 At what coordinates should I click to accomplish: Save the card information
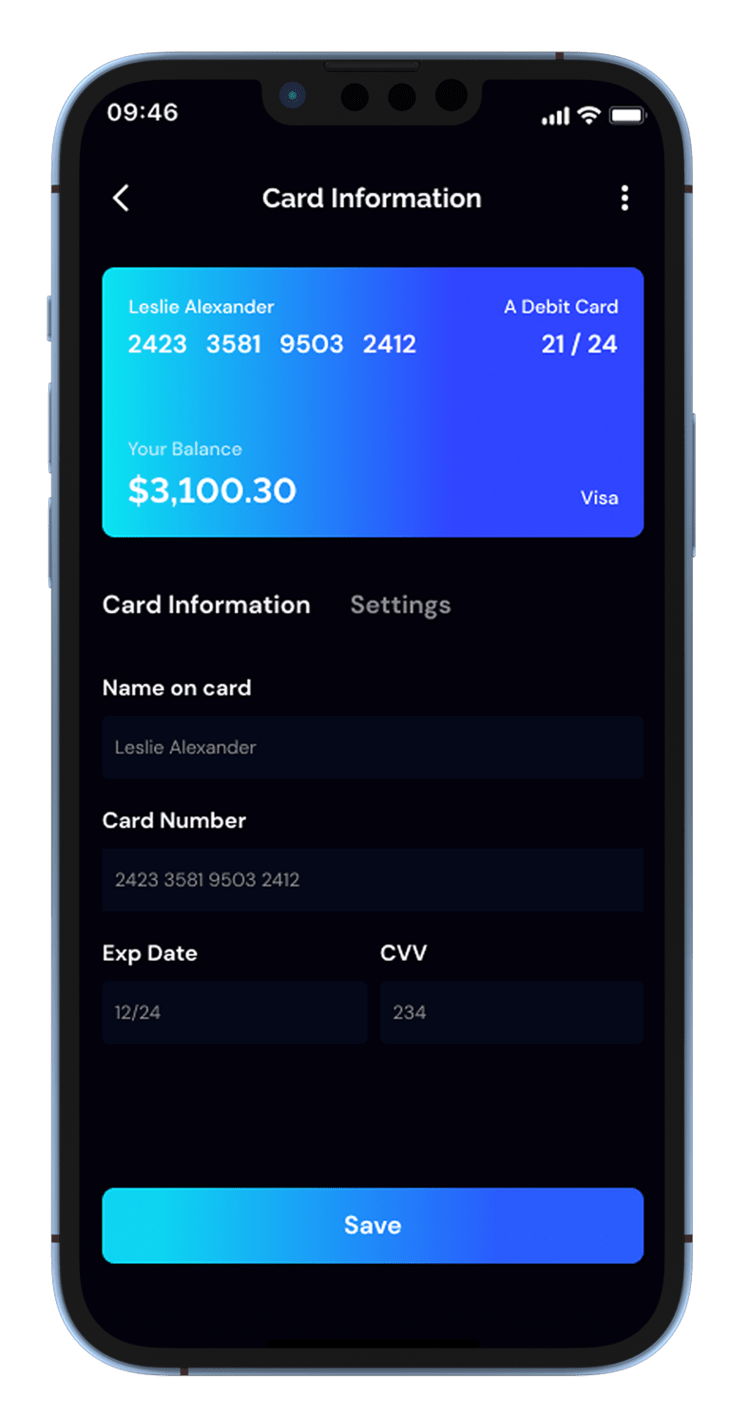pyautogui.click(x=372, y=1225)
